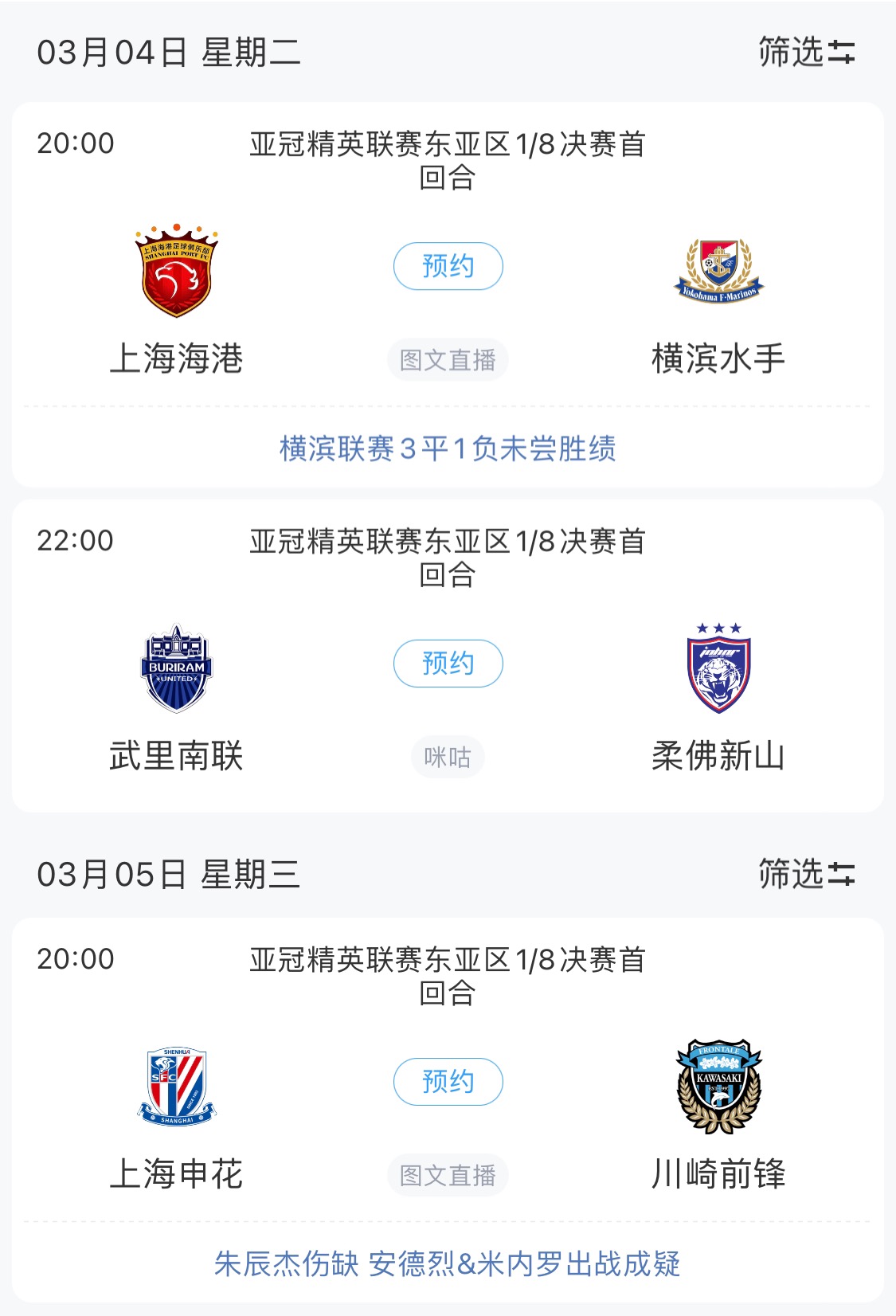Toggle 预约 reminder for 上海申花 vs 川崎前锋
This screenshot has width=896, height=1316.
coord(448,1081)
